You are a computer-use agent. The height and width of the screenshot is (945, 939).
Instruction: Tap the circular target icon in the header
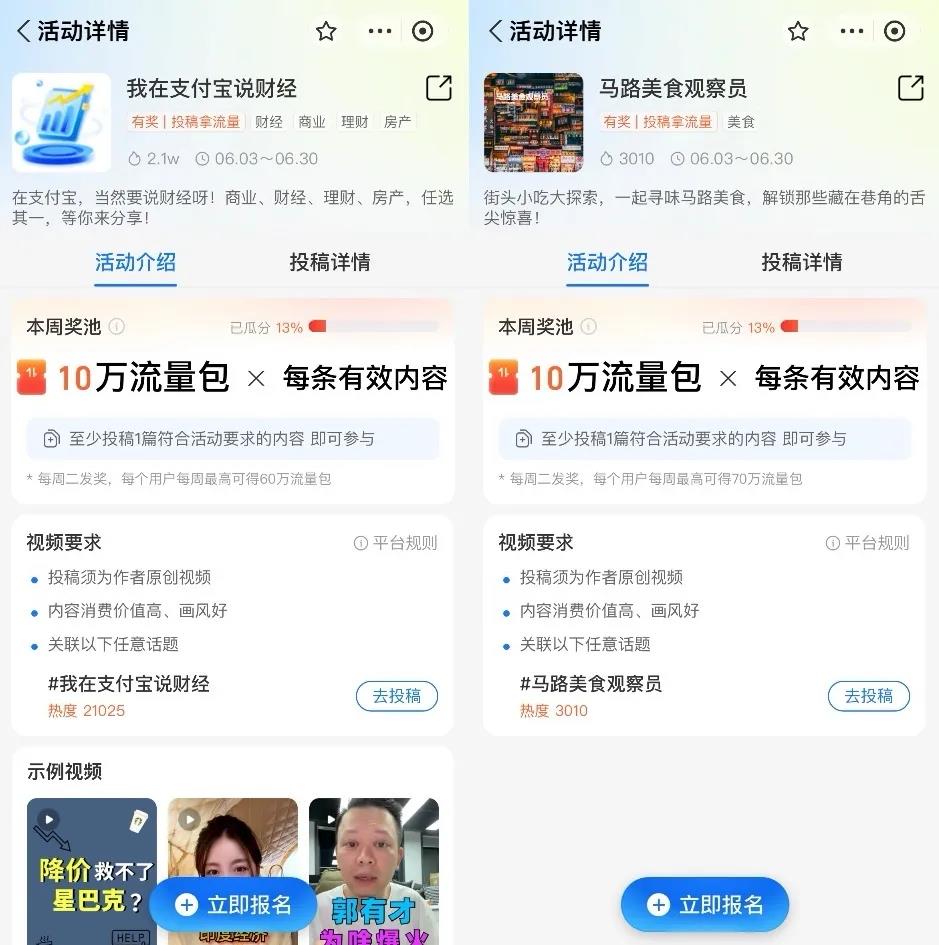[x=422, y=31]
